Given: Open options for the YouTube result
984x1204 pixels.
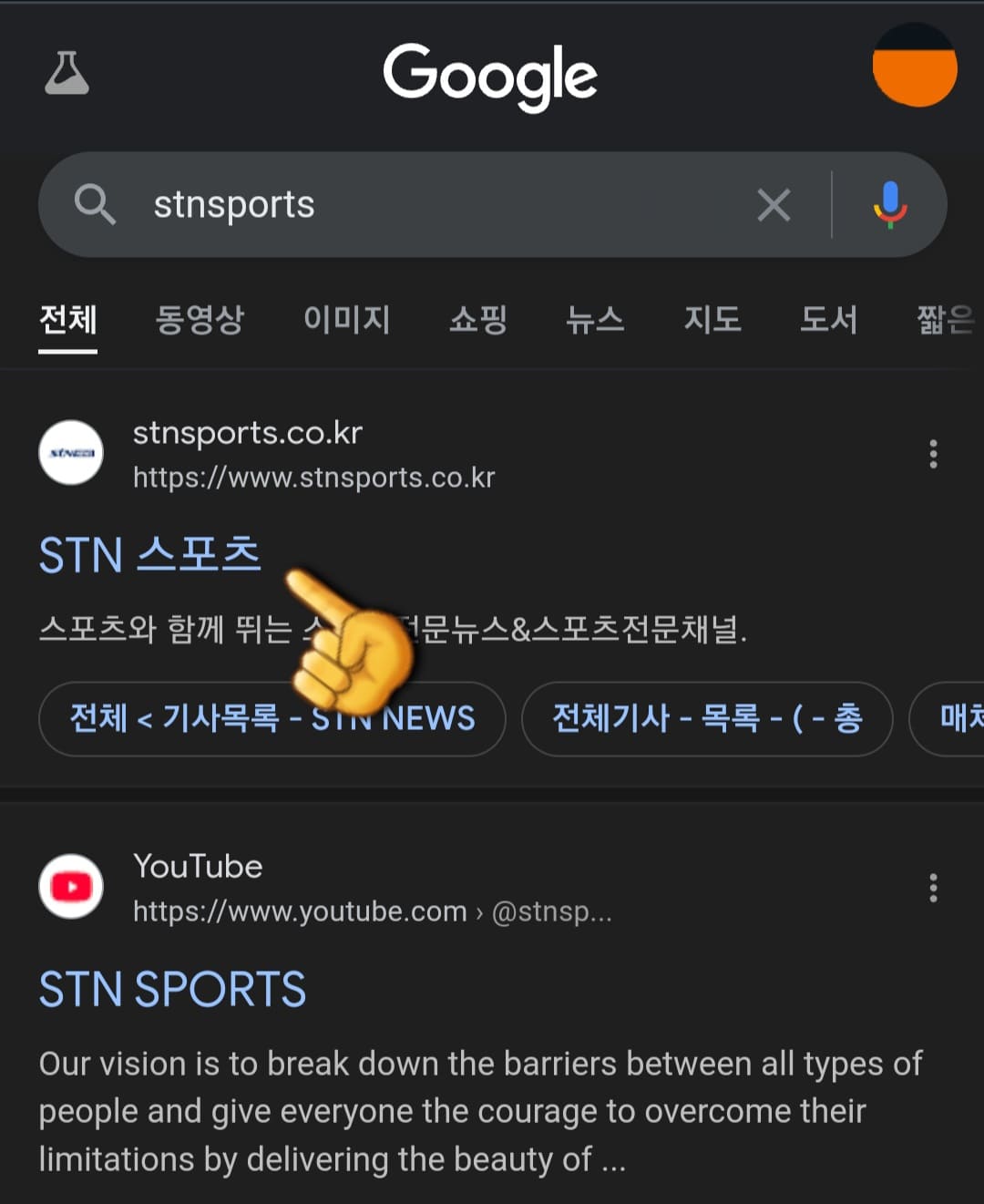Looking at the screenshot, I should point(933,886).
